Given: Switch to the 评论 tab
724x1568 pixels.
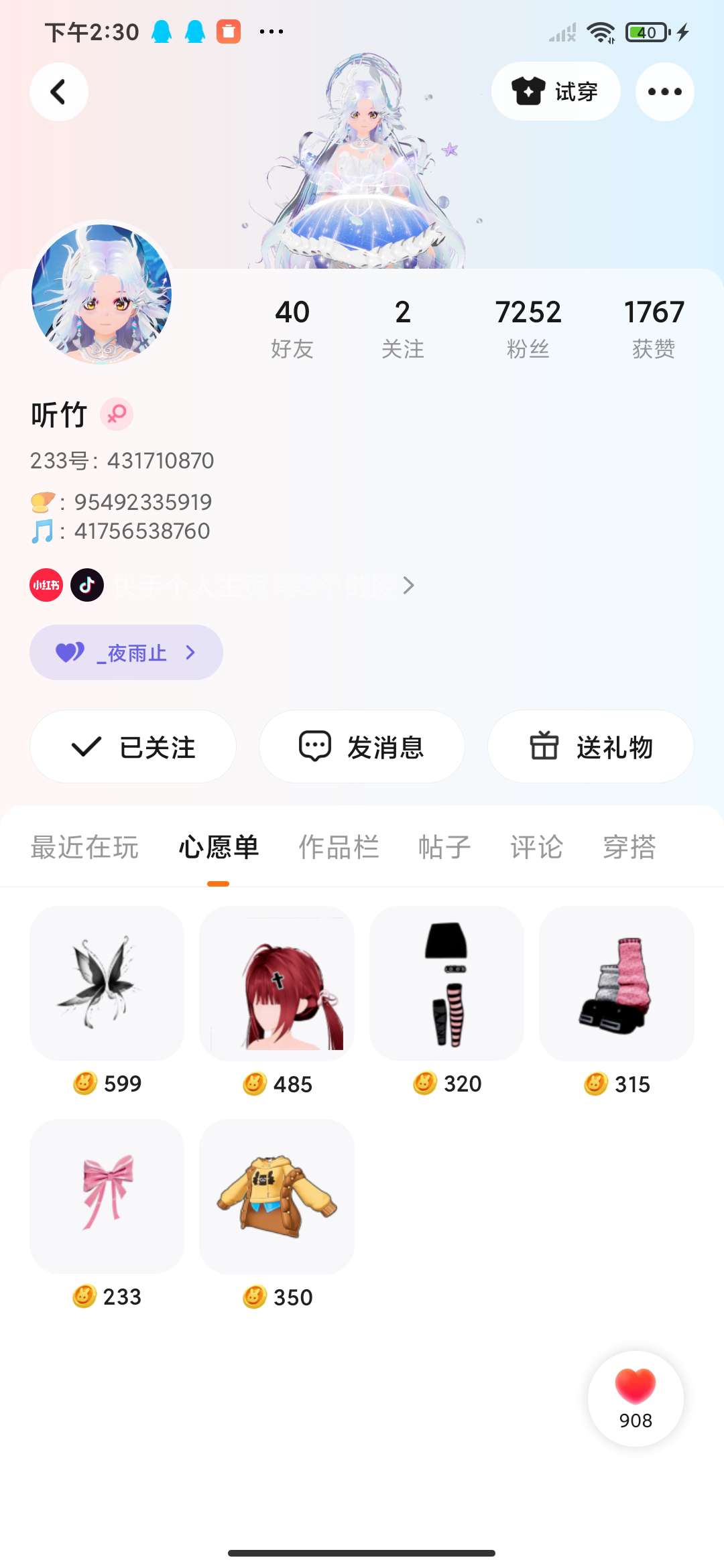Looking at the screenshot, I should point(536,847).
